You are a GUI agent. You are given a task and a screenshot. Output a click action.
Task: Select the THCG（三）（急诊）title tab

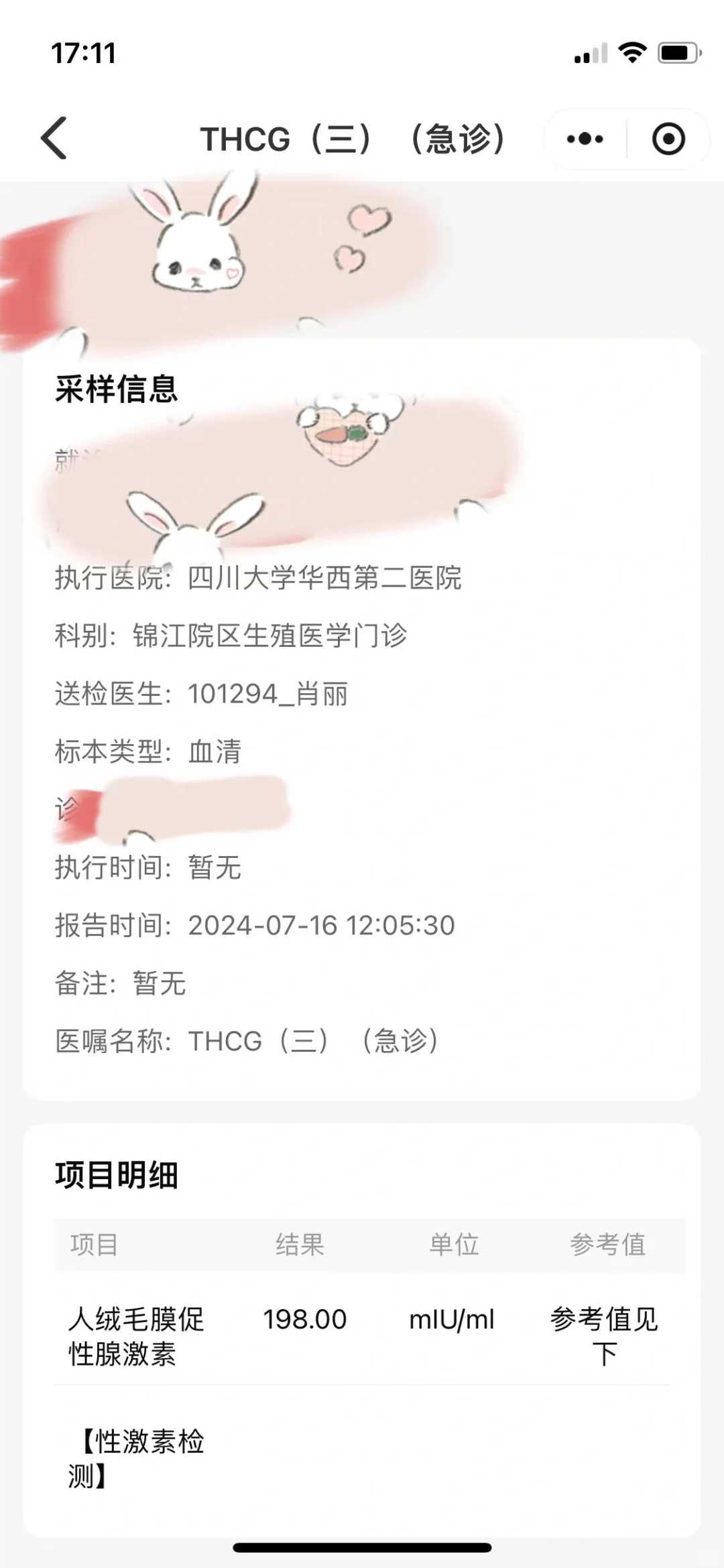pyautogui.click(x=356, y=139)
